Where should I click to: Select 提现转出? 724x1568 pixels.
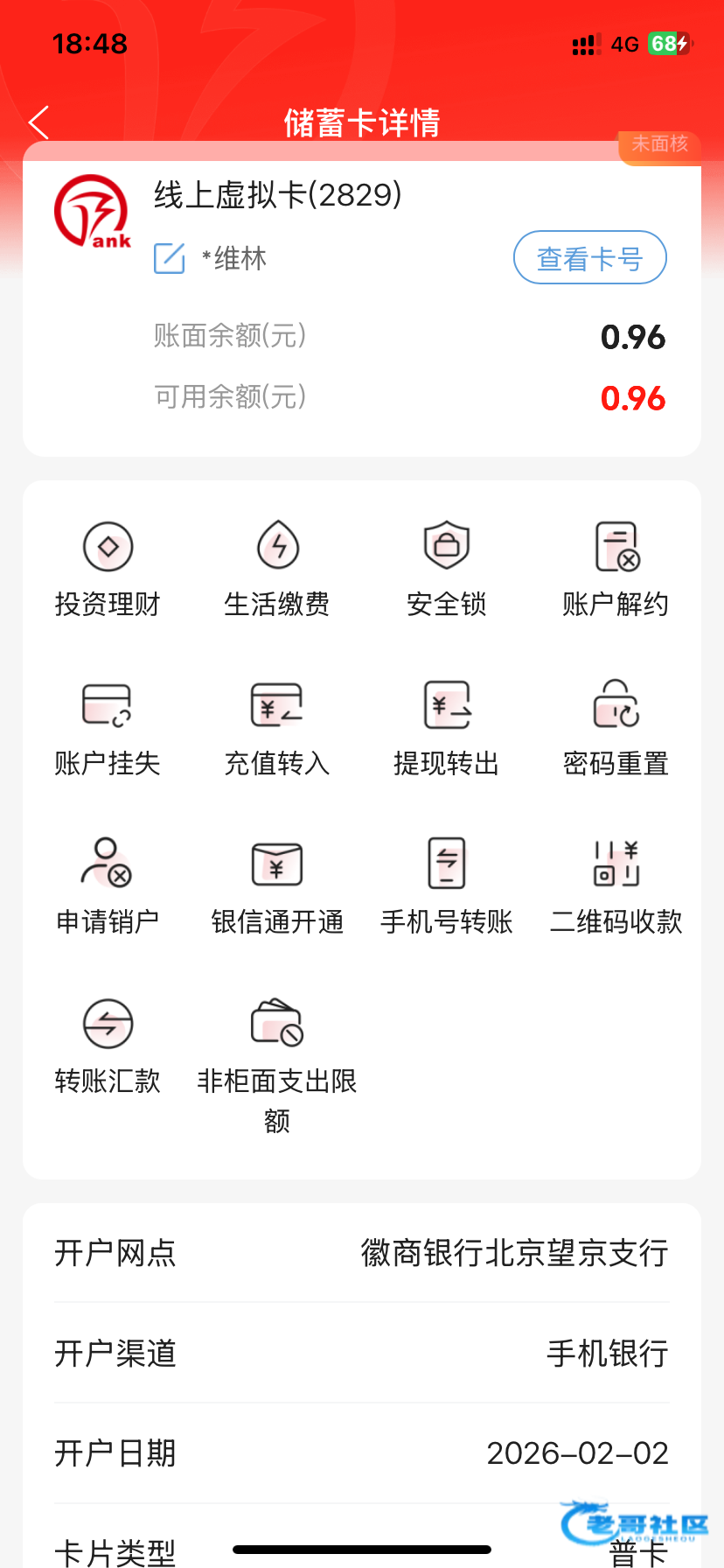click(447, 726)
